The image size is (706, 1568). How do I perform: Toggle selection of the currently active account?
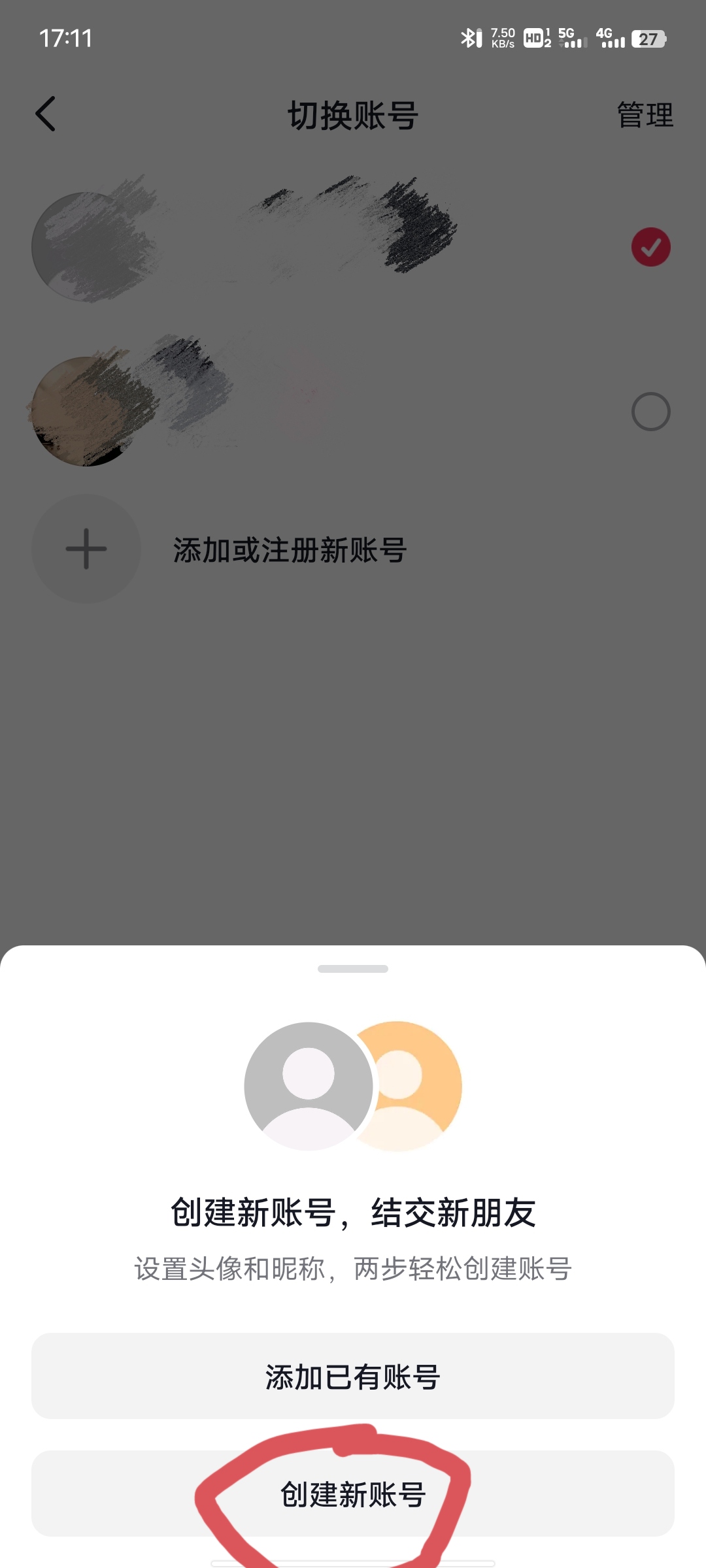click(650, 248)
